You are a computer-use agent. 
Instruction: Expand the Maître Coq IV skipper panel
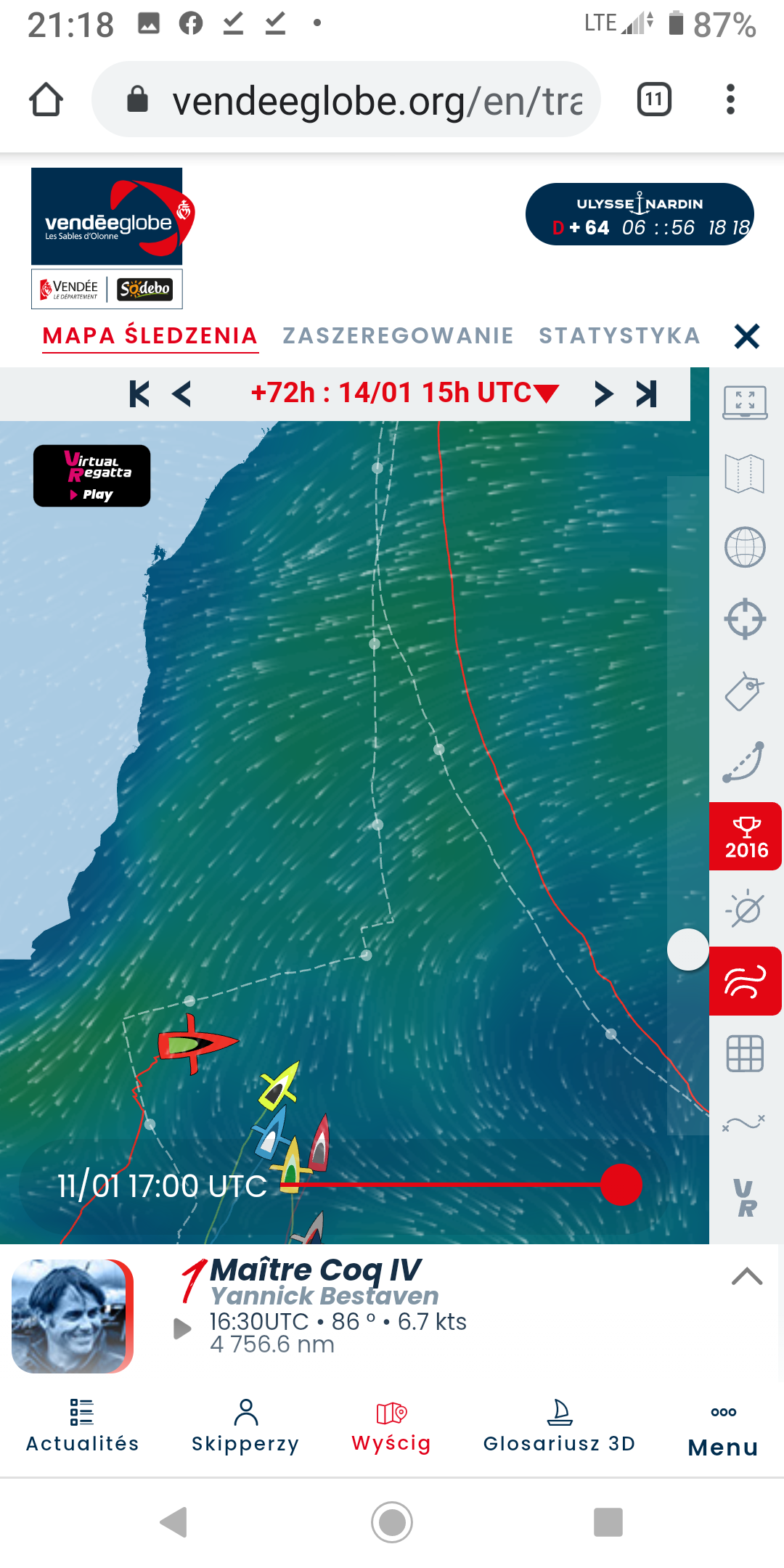(x=747, y=1277)
